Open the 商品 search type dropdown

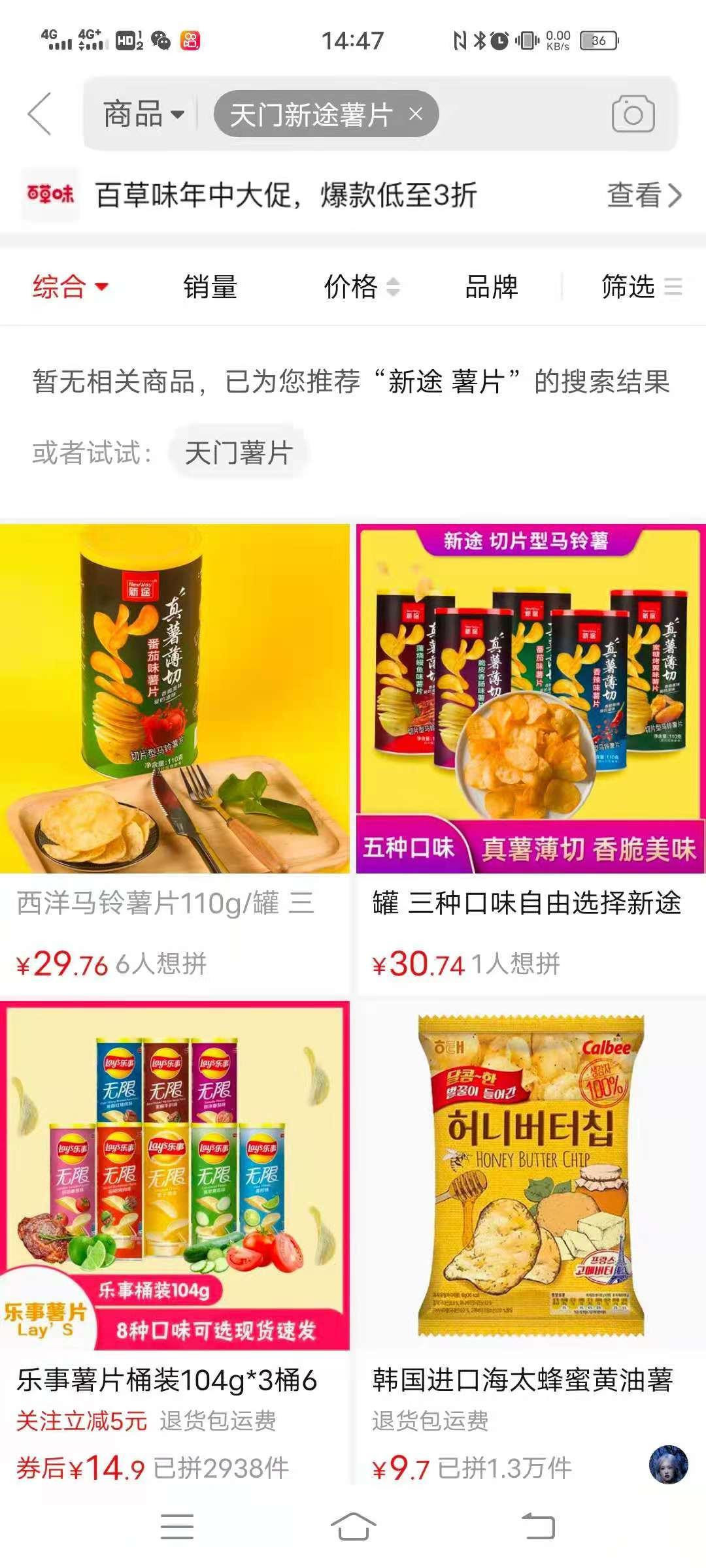pos(143,115)
